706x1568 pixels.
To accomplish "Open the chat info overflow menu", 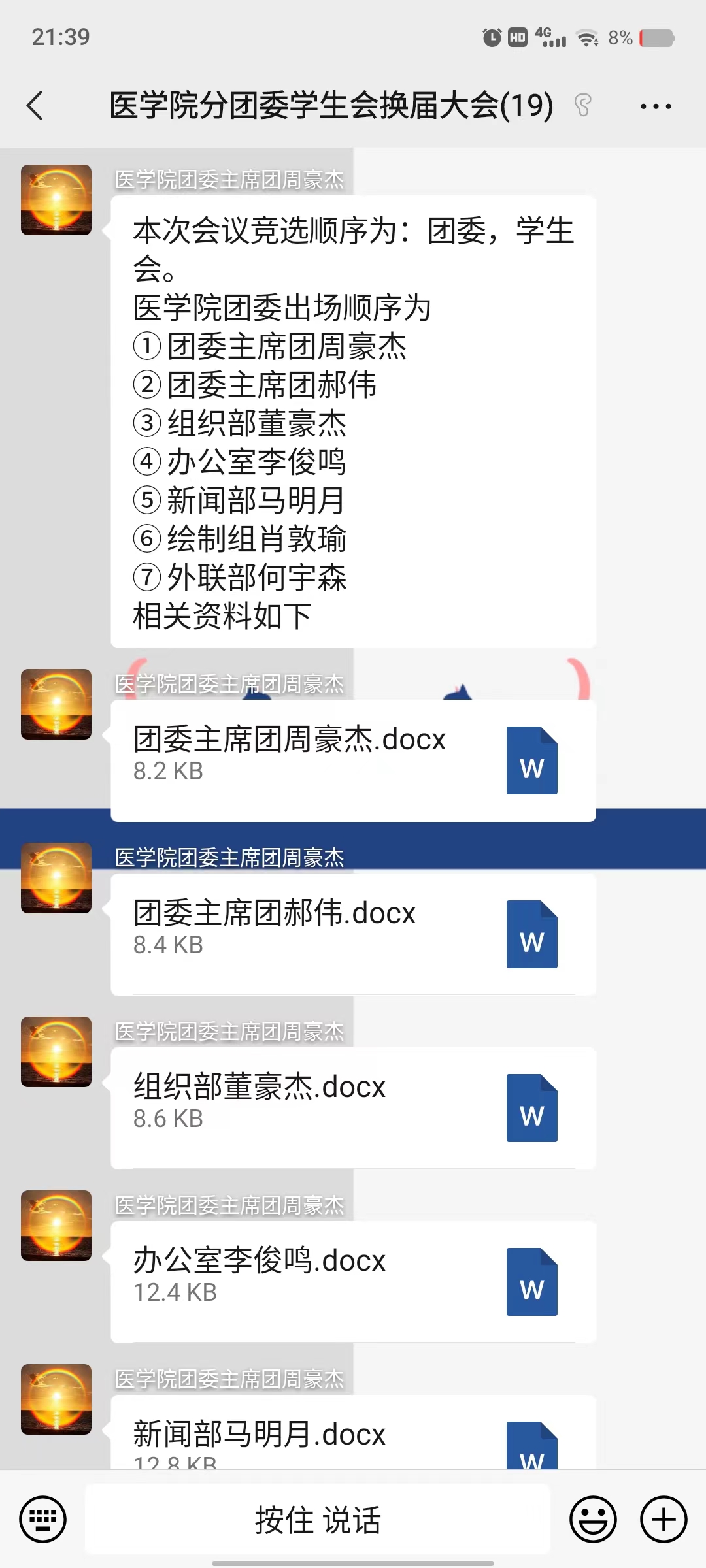I will point(656,106).
